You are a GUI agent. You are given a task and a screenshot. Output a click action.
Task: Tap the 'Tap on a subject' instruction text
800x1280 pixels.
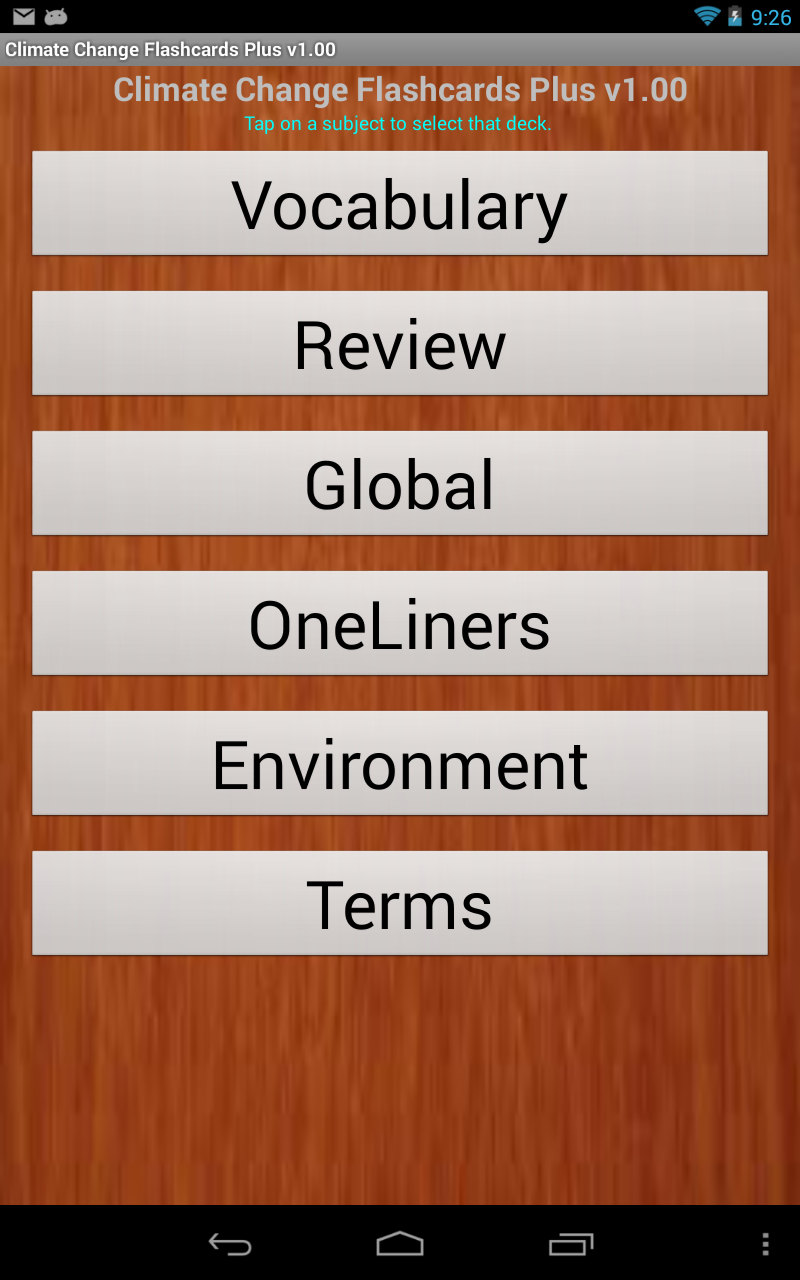[x=400, y=123]
